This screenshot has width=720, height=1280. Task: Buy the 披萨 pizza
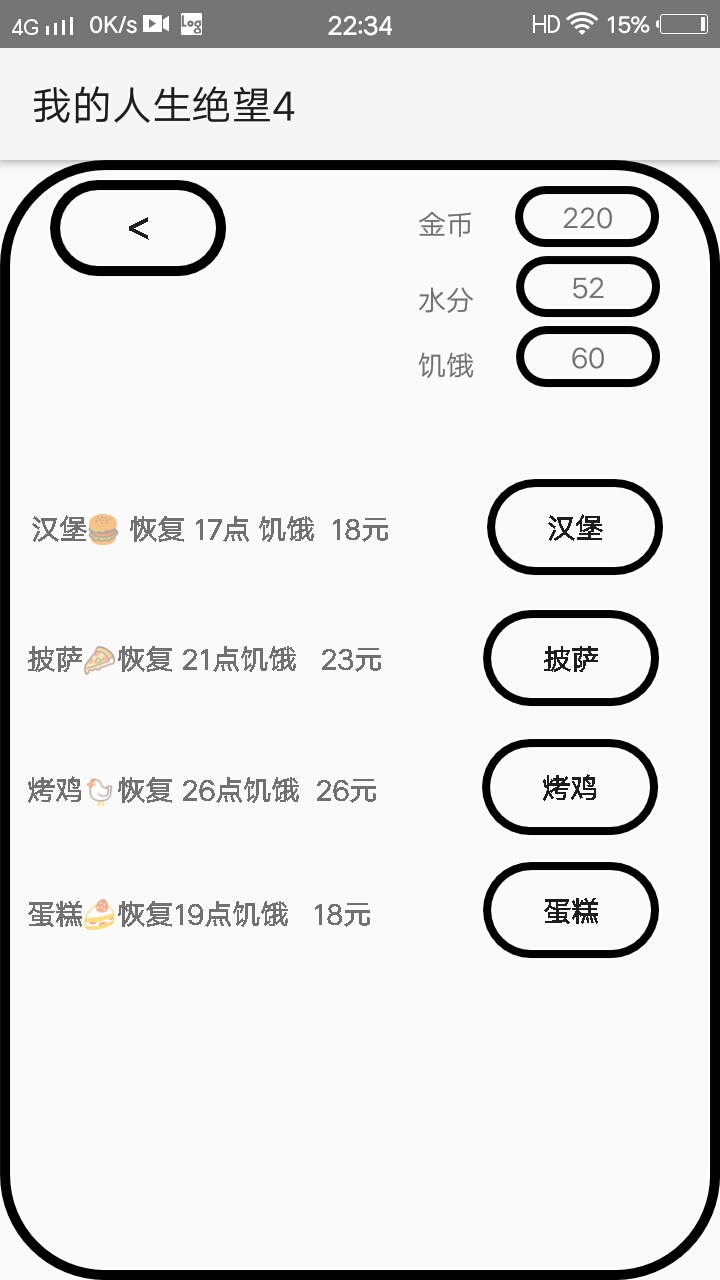point(570,659)
